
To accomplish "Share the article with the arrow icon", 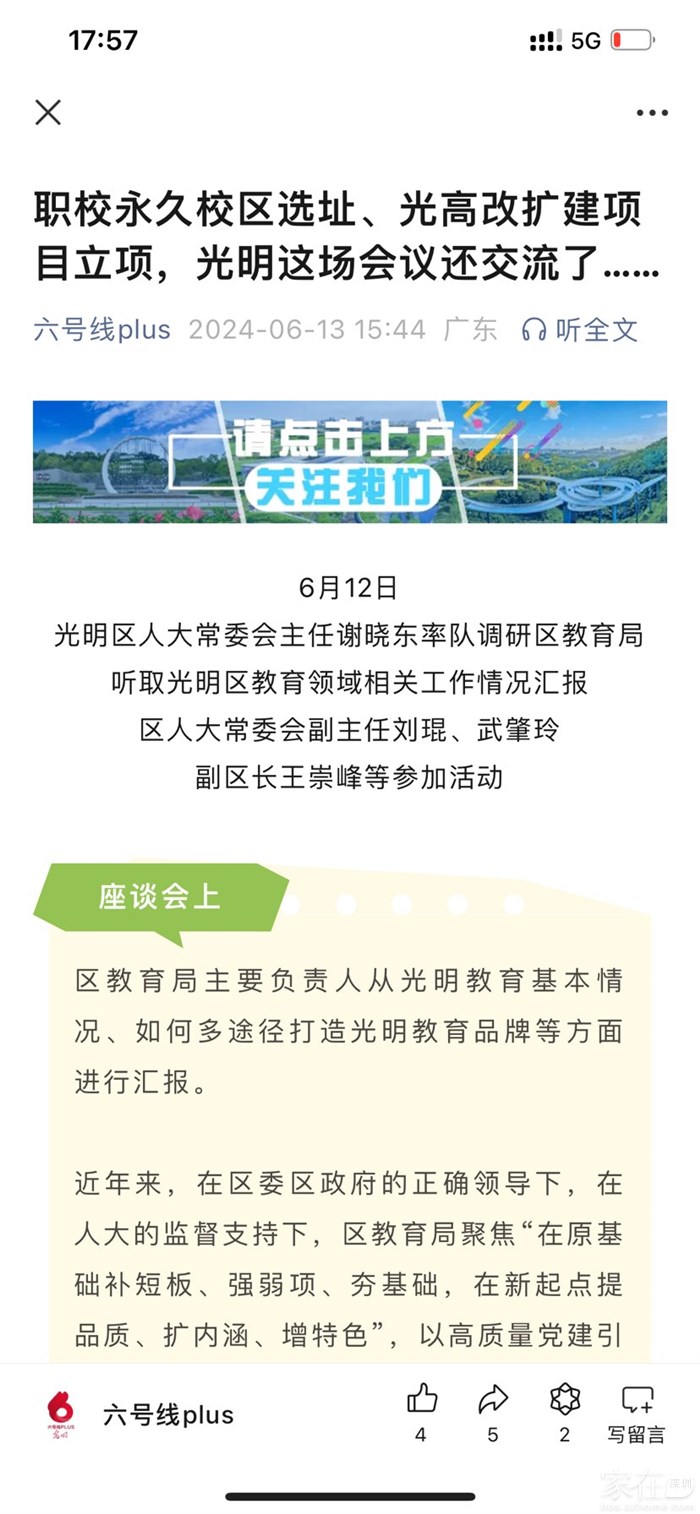I will [493, 1413].
